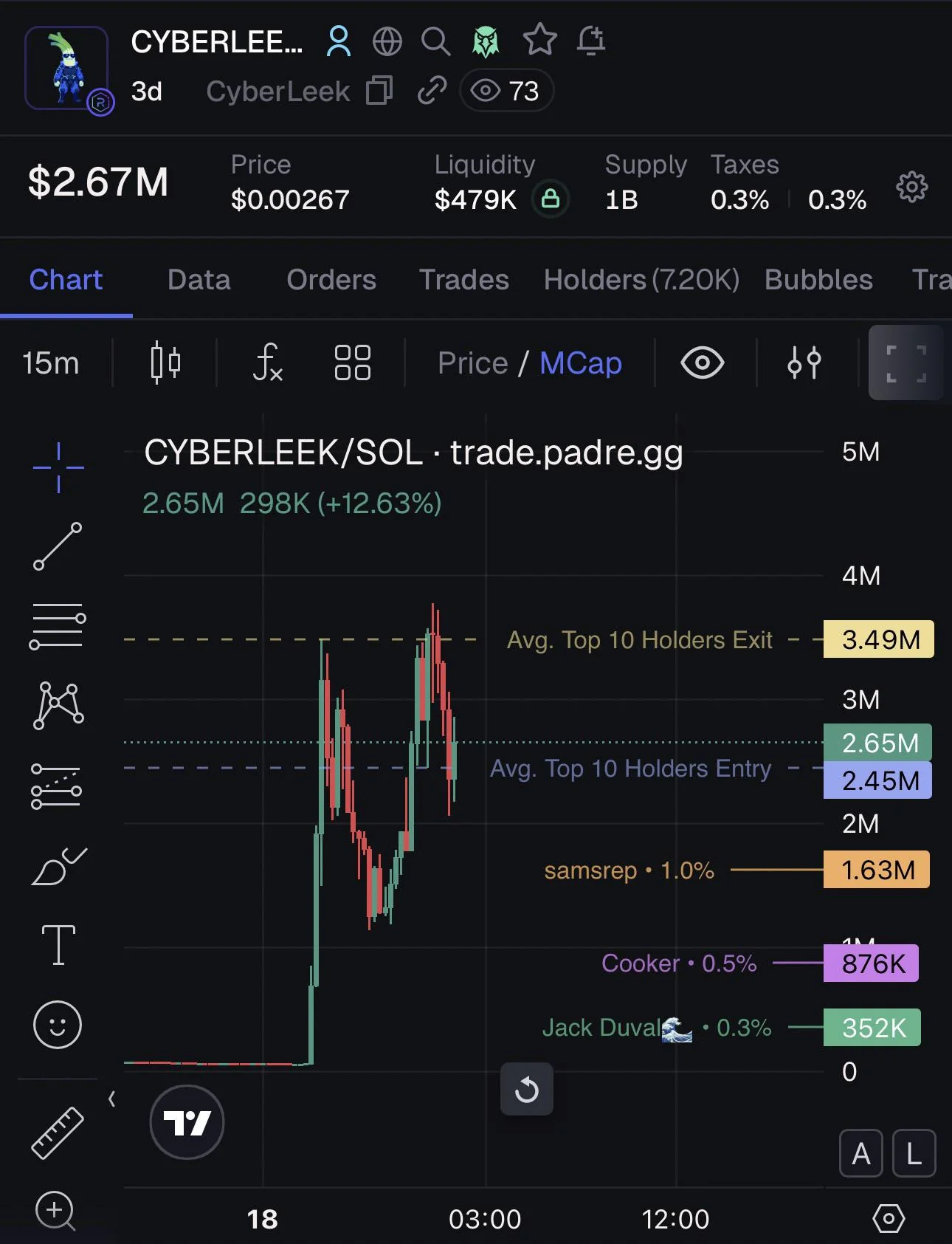The width and height of the screenshot is (952, 1244).
Task: Switch chart to Price mode
Action: (472, 362)
